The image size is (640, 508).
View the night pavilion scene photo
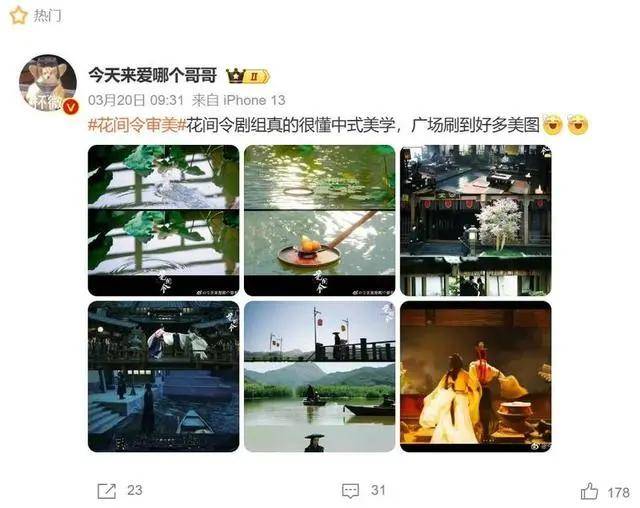pyautogui.click(x=163, y=376)
